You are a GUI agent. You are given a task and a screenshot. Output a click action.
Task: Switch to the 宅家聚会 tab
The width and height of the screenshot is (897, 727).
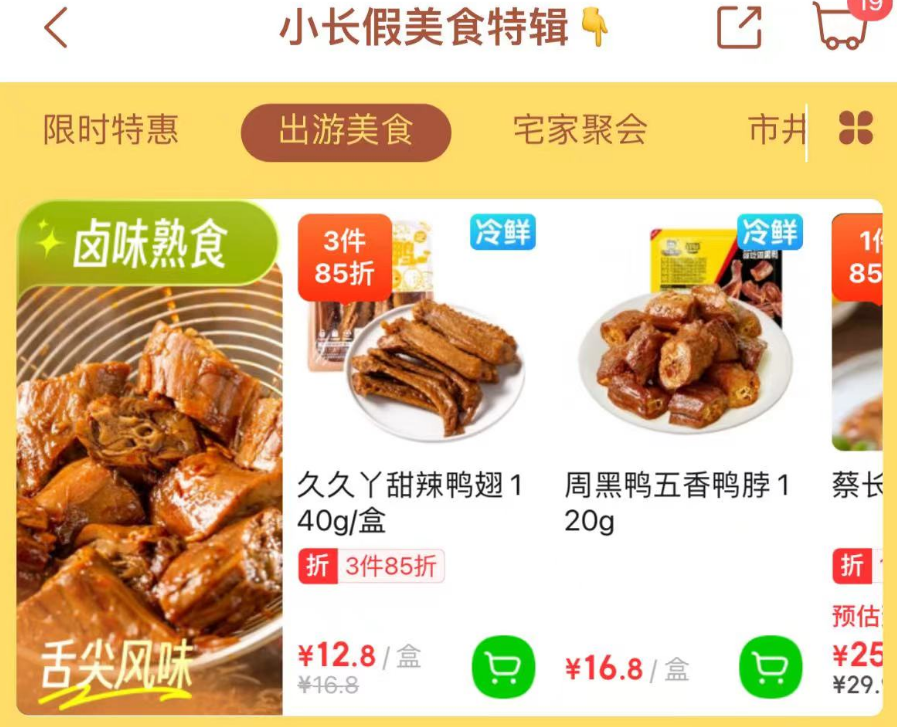(580, 130)
